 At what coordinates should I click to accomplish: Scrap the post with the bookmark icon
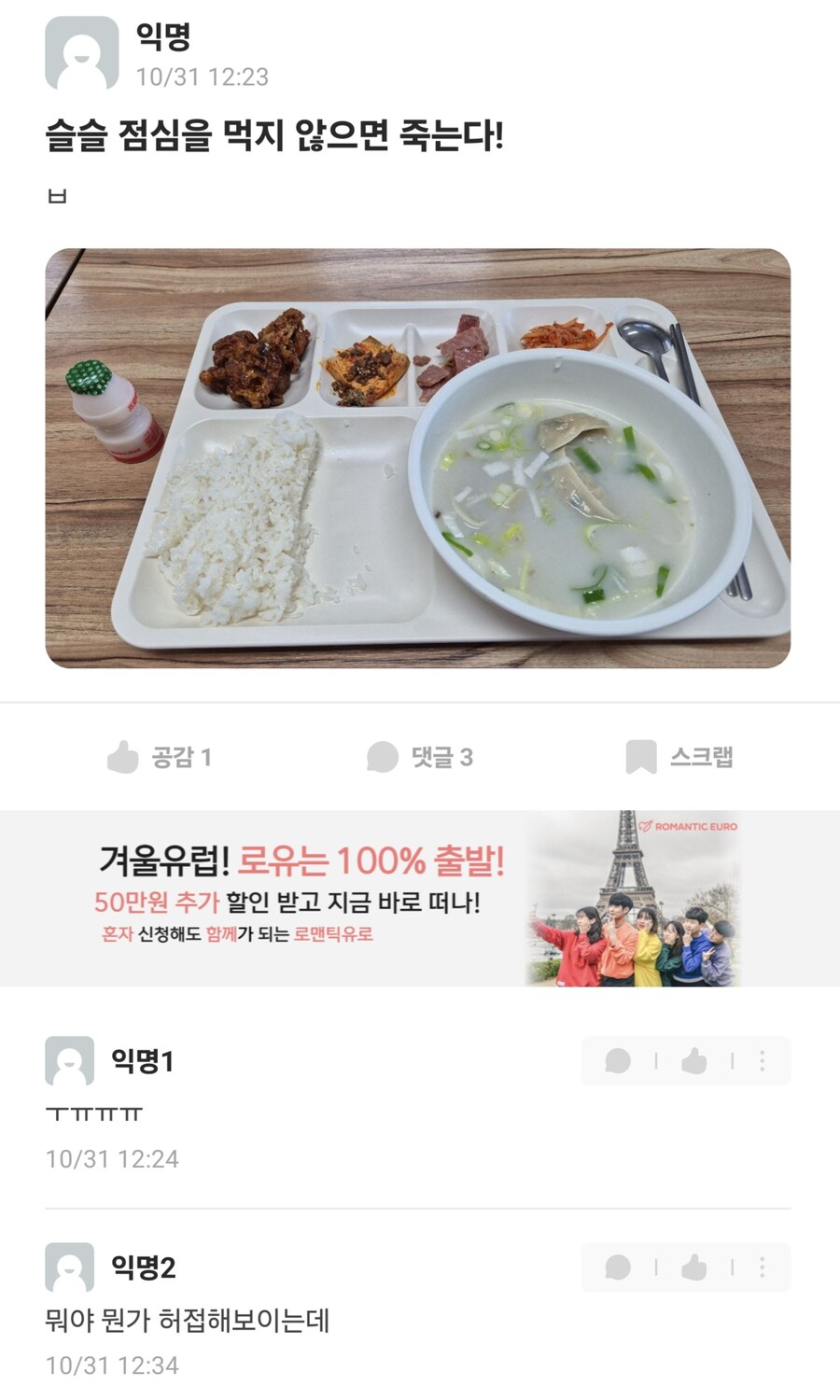tap(642, 758)
